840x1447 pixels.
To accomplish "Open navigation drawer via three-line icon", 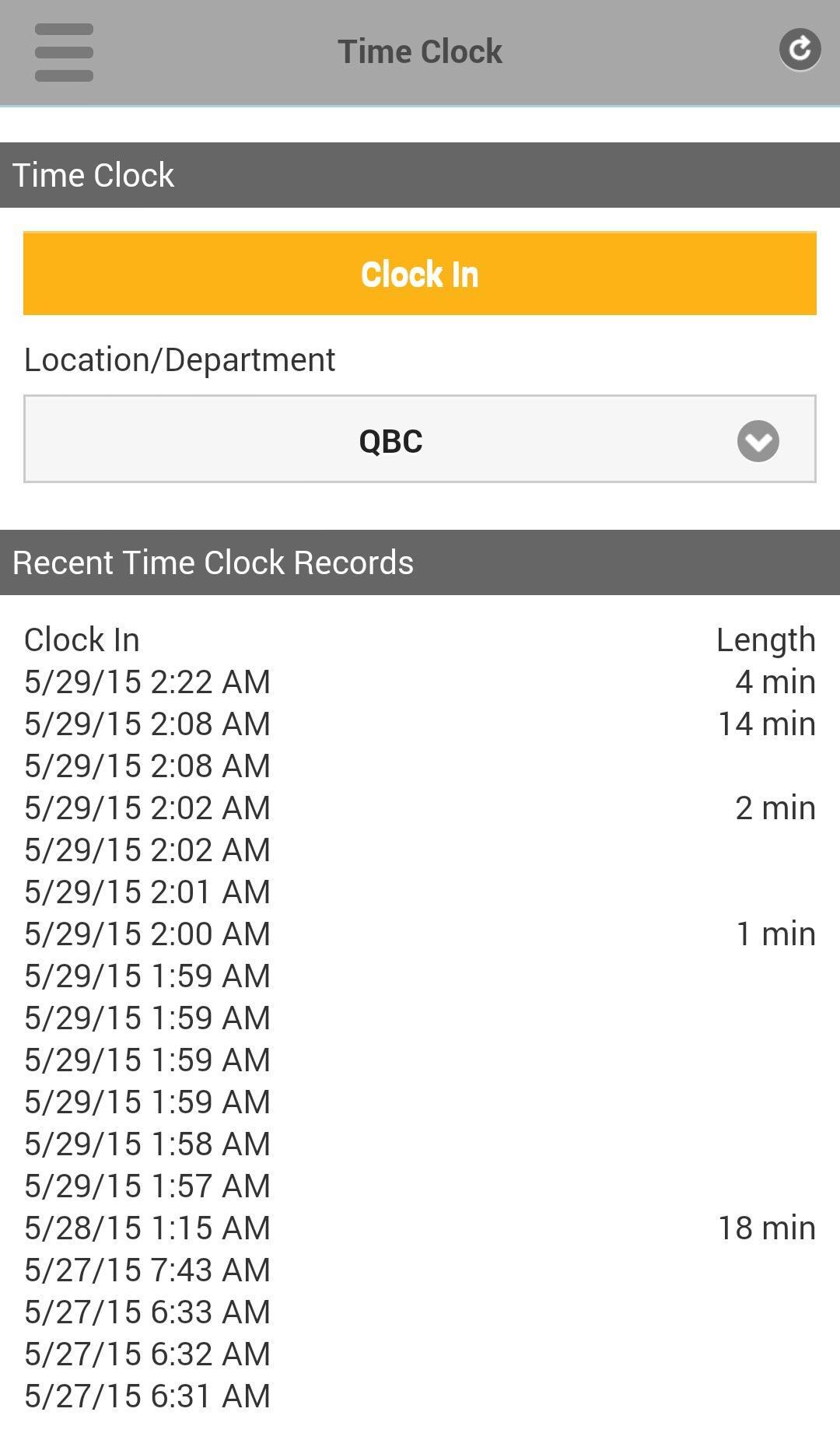I will click(65, 51).
